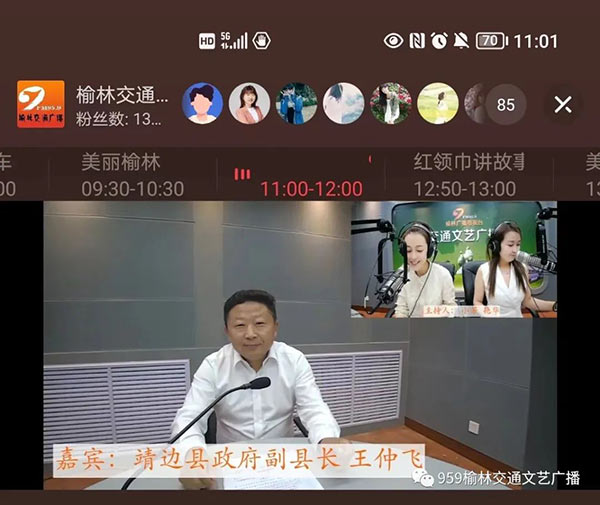Close the live stream with X

(x=563, y=104)
